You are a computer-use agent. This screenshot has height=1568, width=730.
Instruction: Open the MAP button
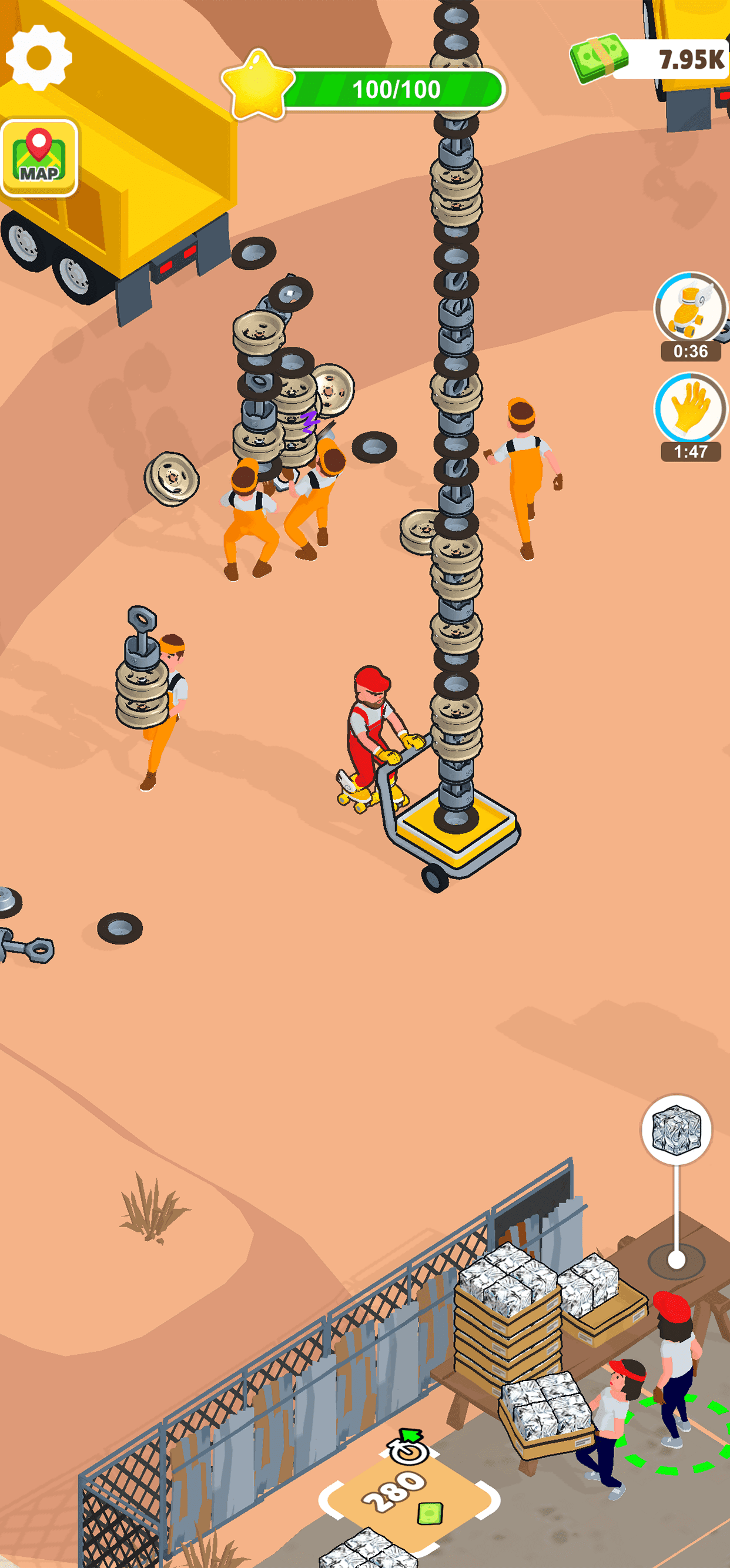point(39,158)
